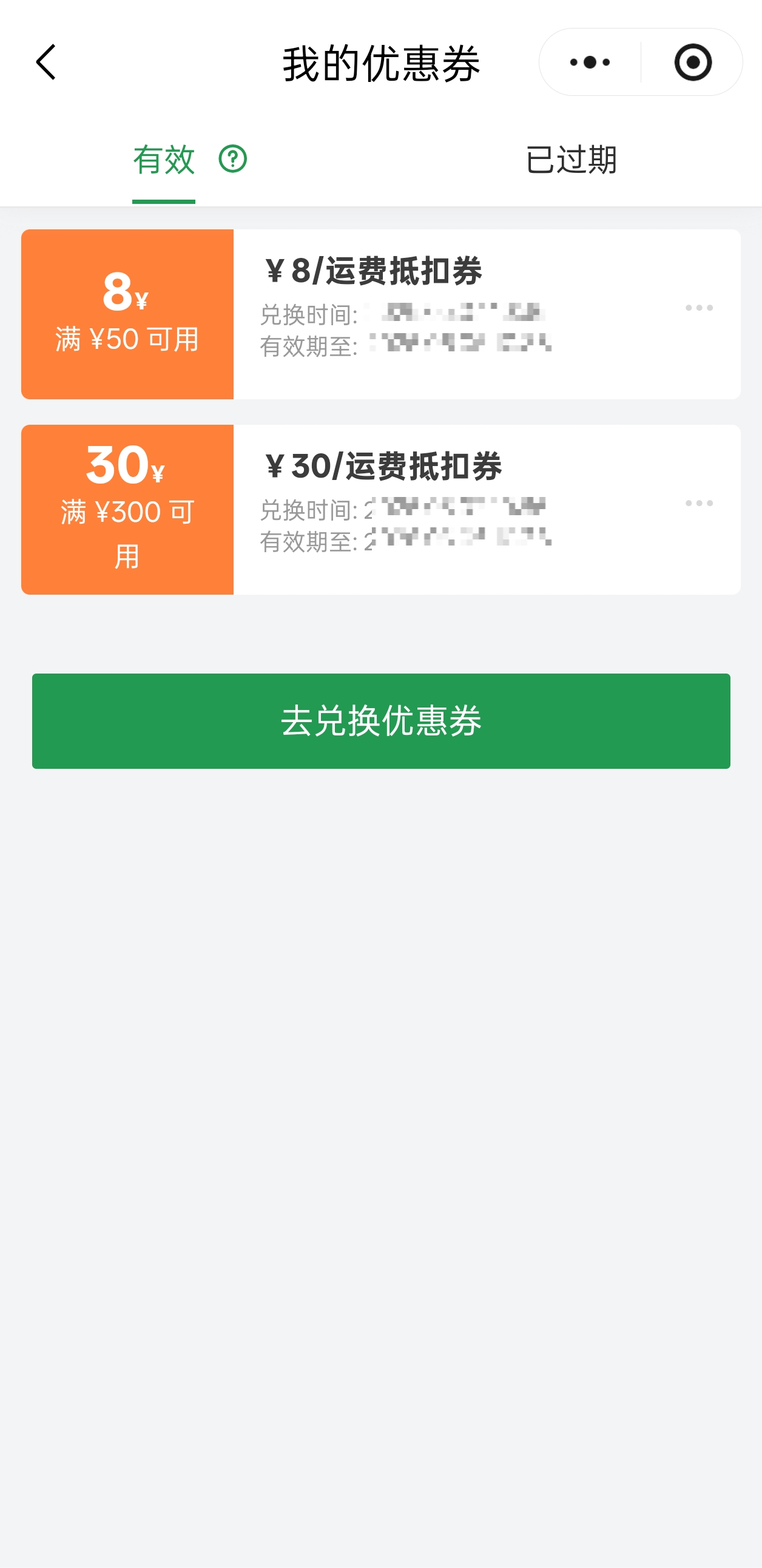Close the mini program via circle icon

(693, 62)
